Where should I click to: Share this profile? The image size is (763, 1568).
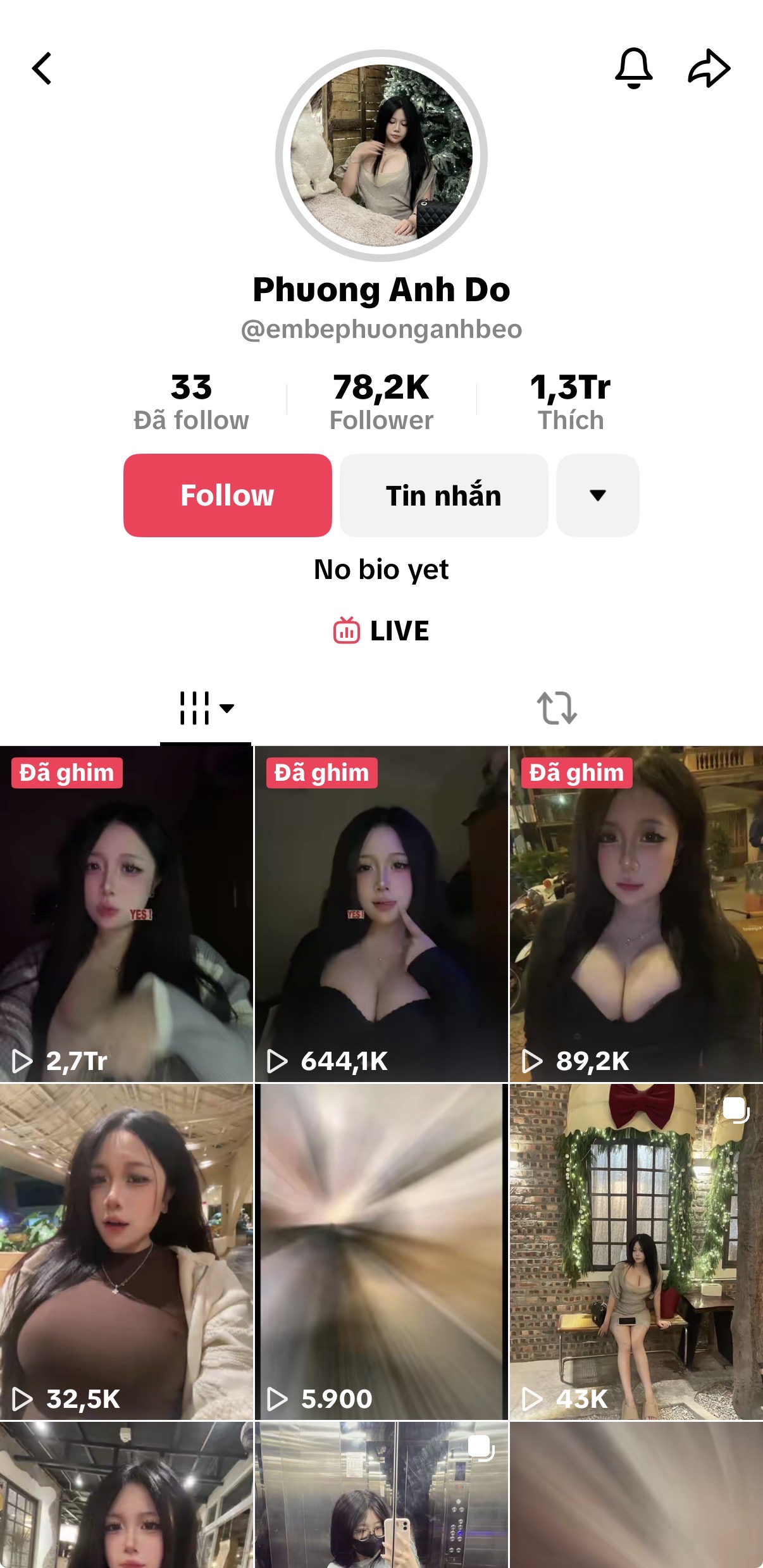709,68
